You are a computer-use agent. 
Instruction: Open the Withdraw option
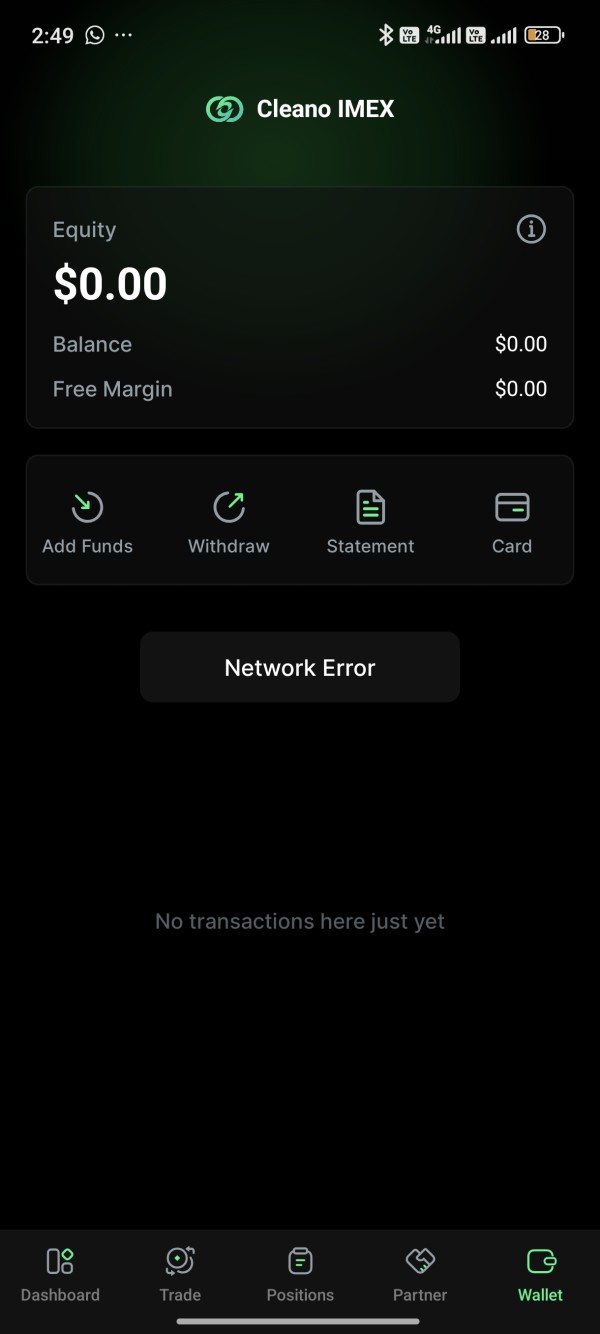pos(229,522)
